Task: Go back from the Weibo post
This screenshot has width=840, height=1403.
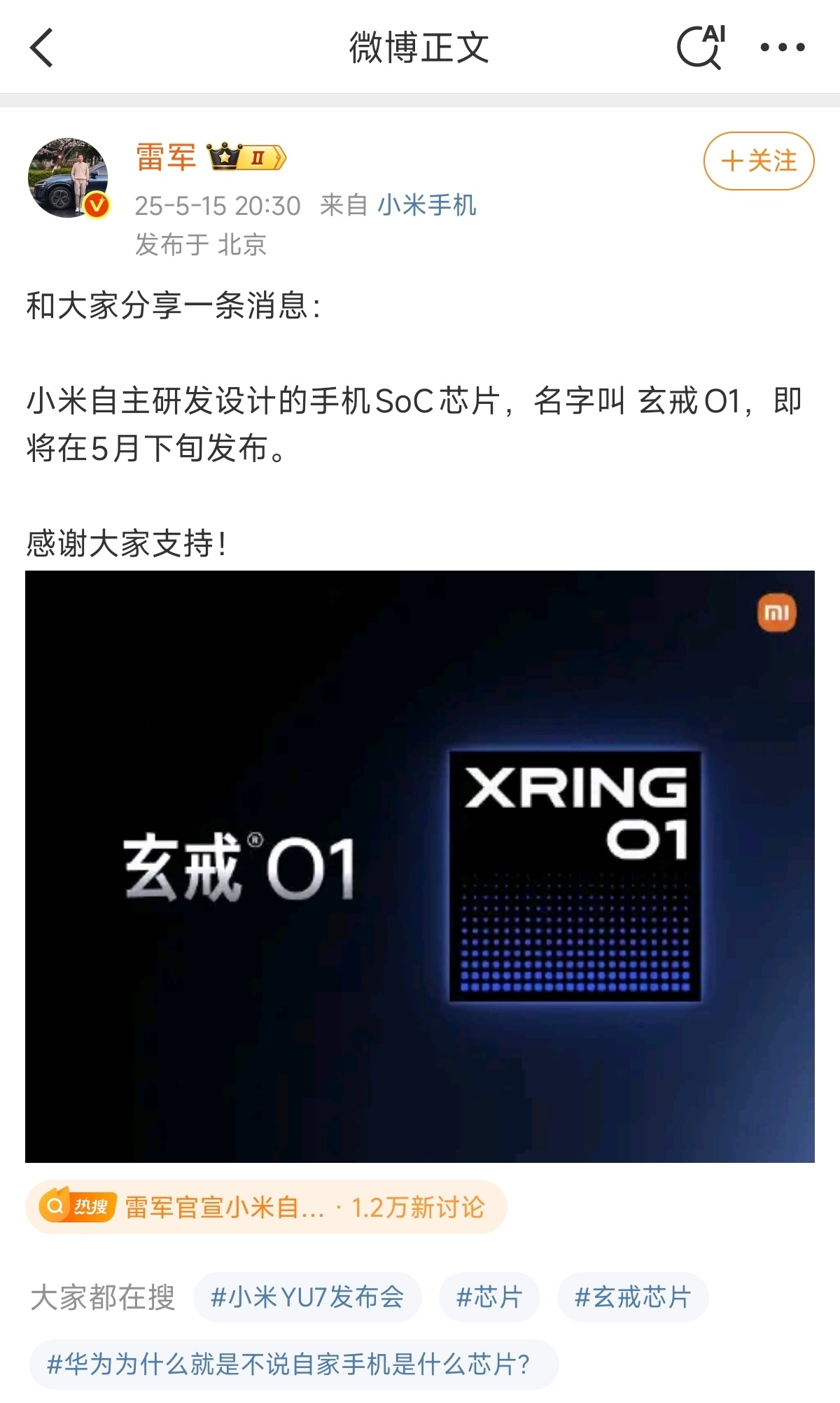Action: (42, 48)
